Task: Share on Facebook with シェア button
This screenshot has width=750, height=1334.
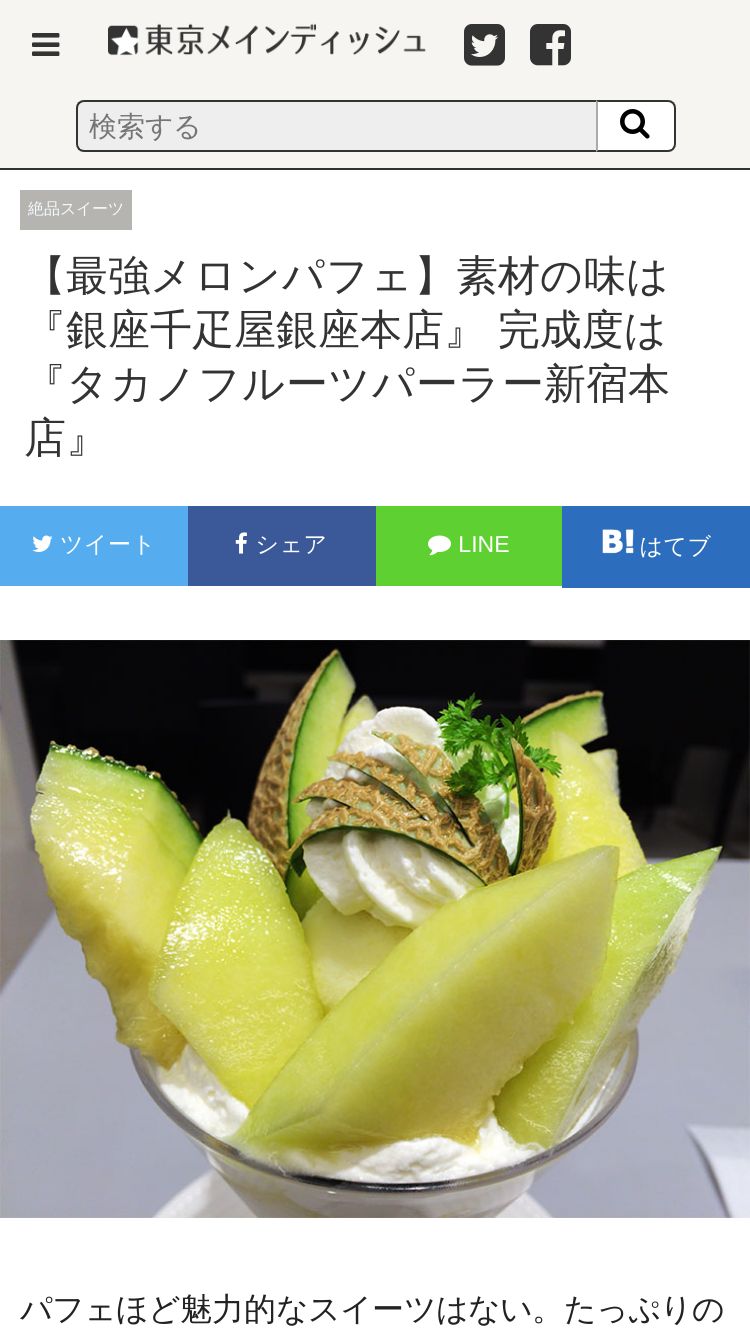Action: tap(282, 545)
